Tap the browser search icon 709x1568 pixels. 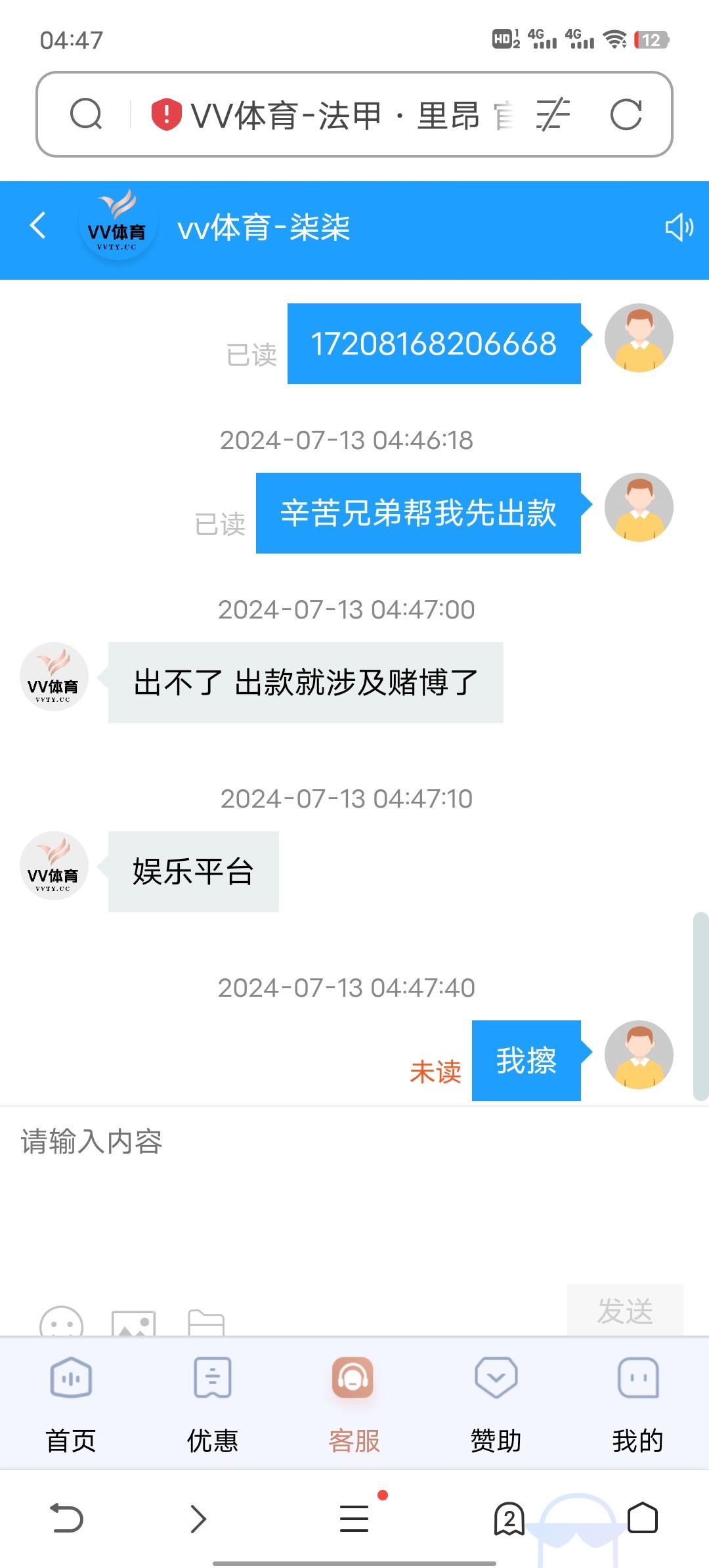coord(86,114)
